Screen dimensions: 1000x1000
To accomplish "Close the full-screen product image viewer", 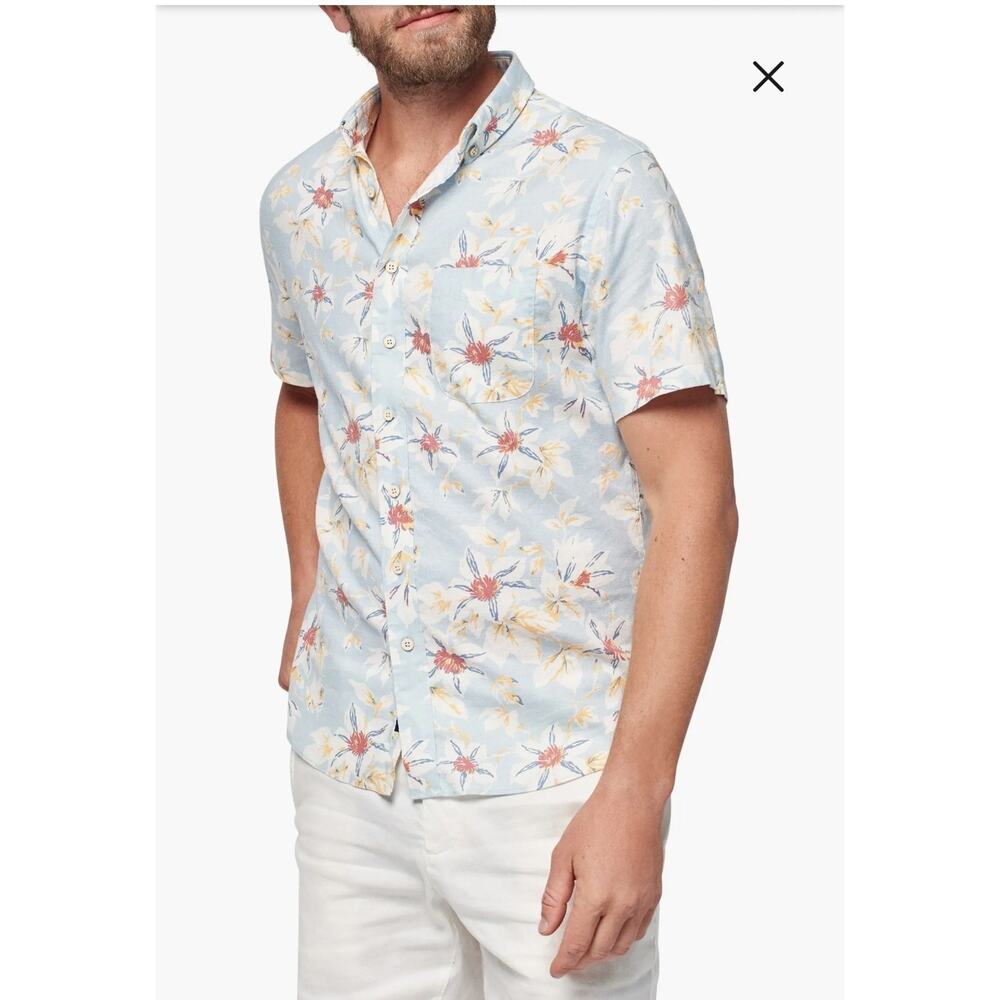I will [768, 77].
